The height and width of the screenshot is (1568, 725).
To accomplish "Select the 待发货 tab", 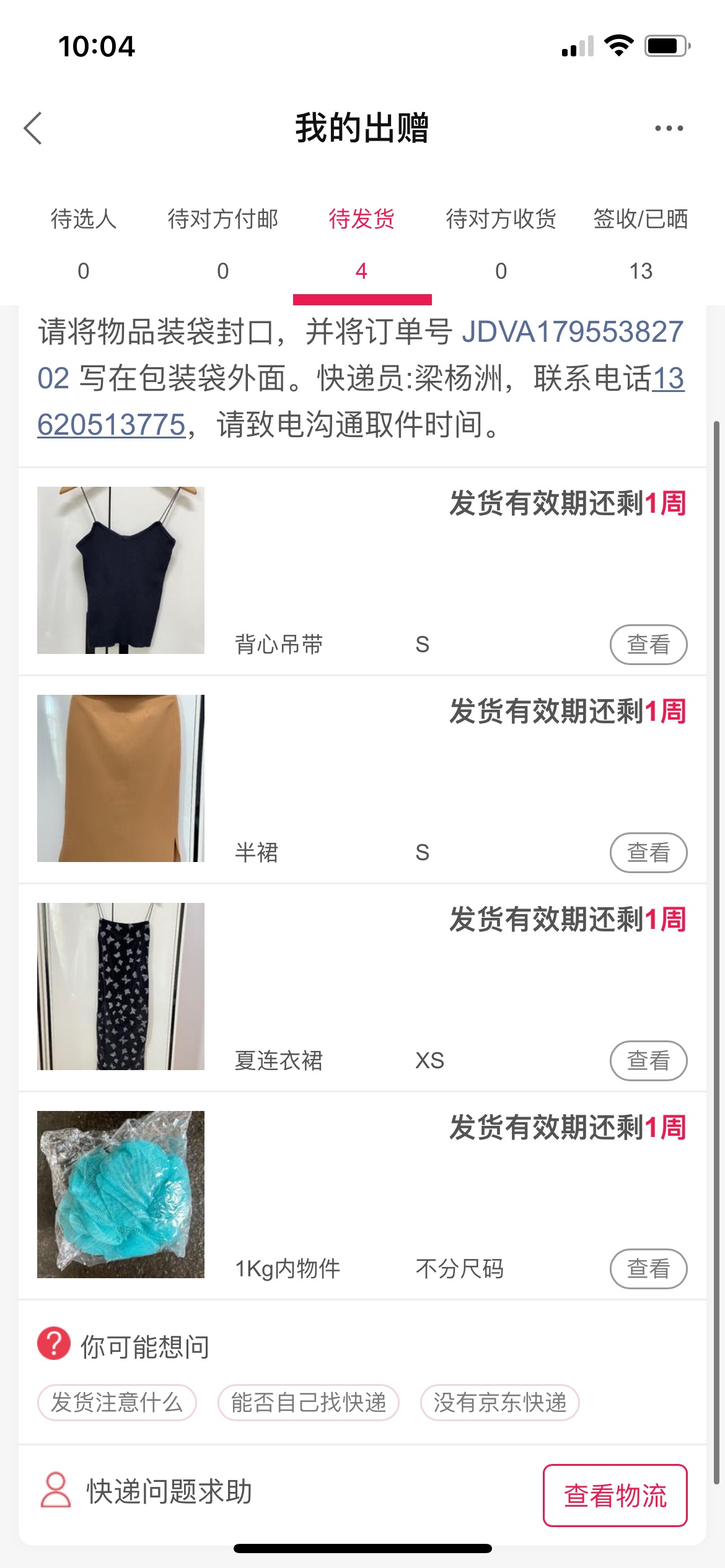I will [x=362, y=245].
